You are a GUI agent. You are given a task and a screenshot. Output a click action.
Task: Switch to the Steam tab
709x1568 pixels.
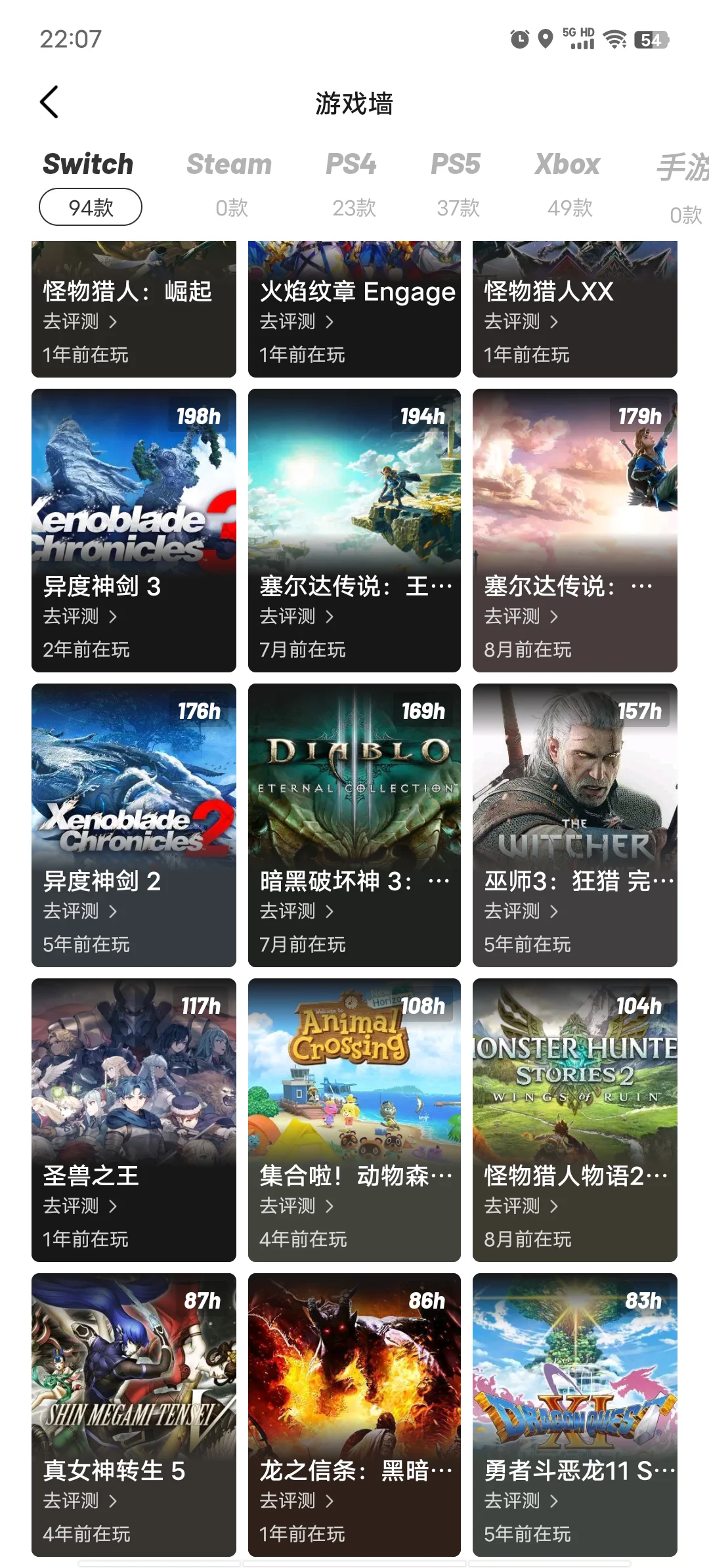(229, 165)
